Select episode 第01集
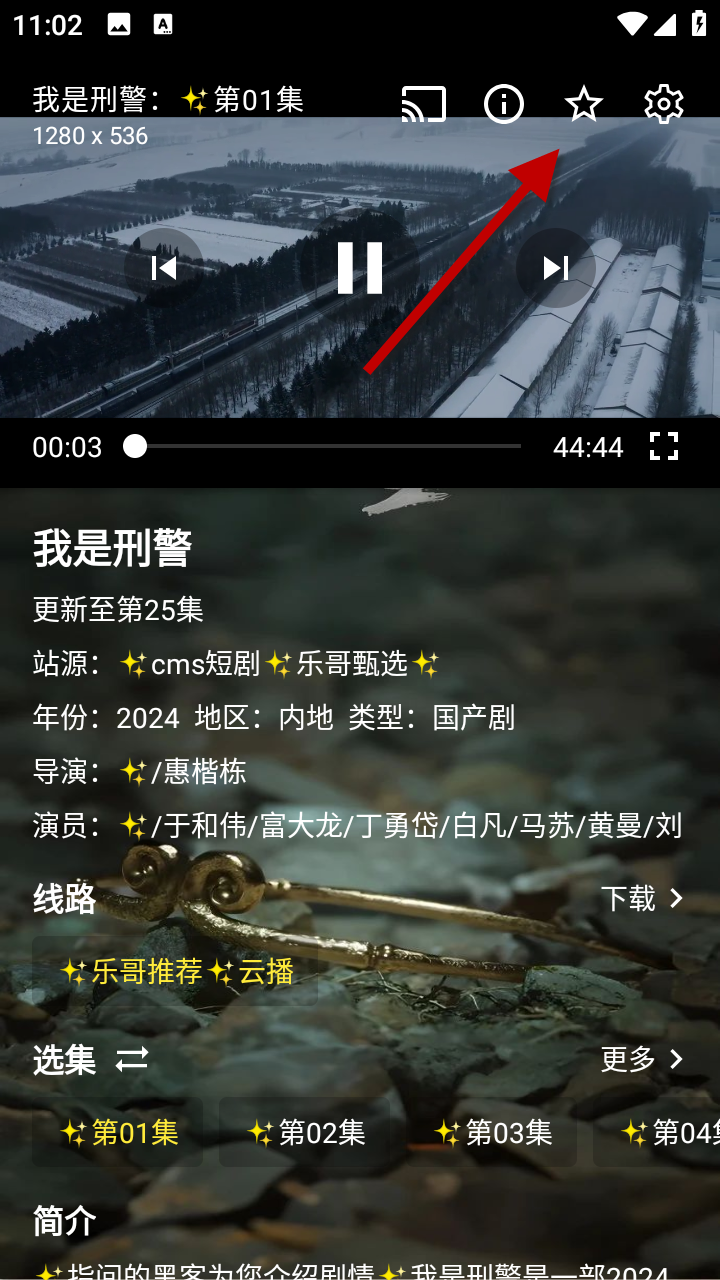The width and height of the screenshot is (720, 1280). tap(118, 1132)
